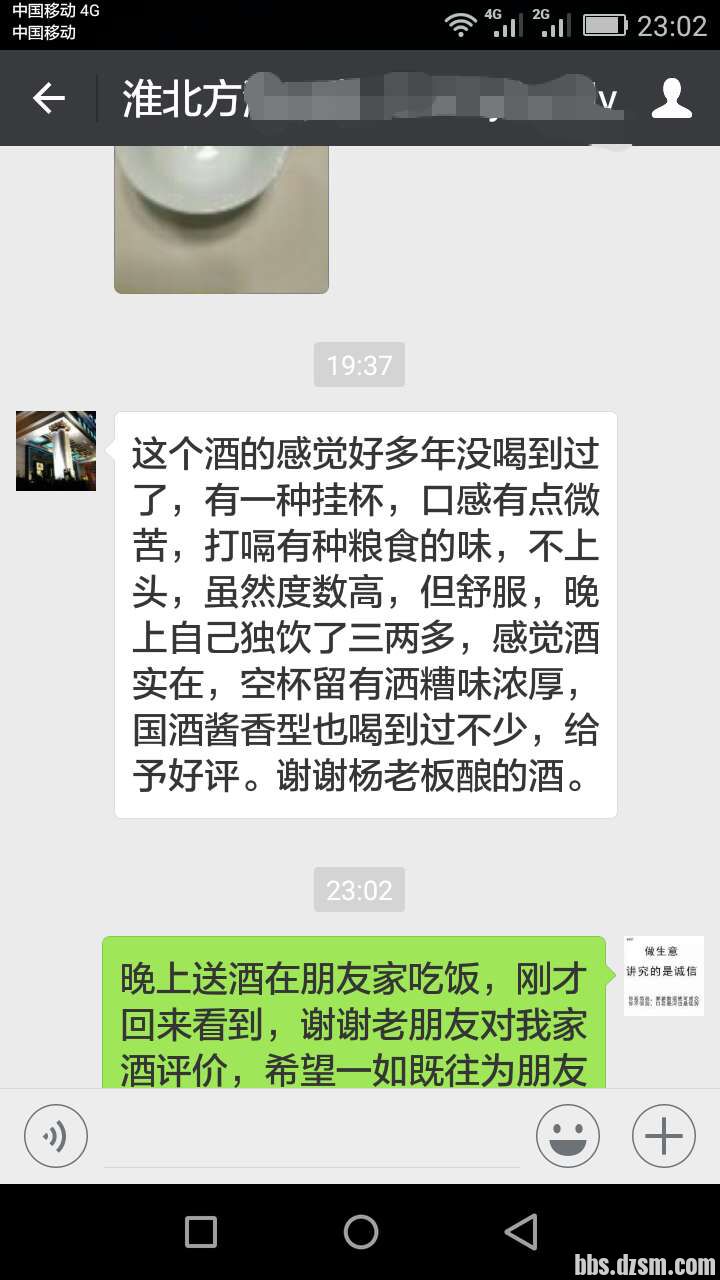Focus the message text field
The image size is (720, 1280).
click(x=312, y=1138)
